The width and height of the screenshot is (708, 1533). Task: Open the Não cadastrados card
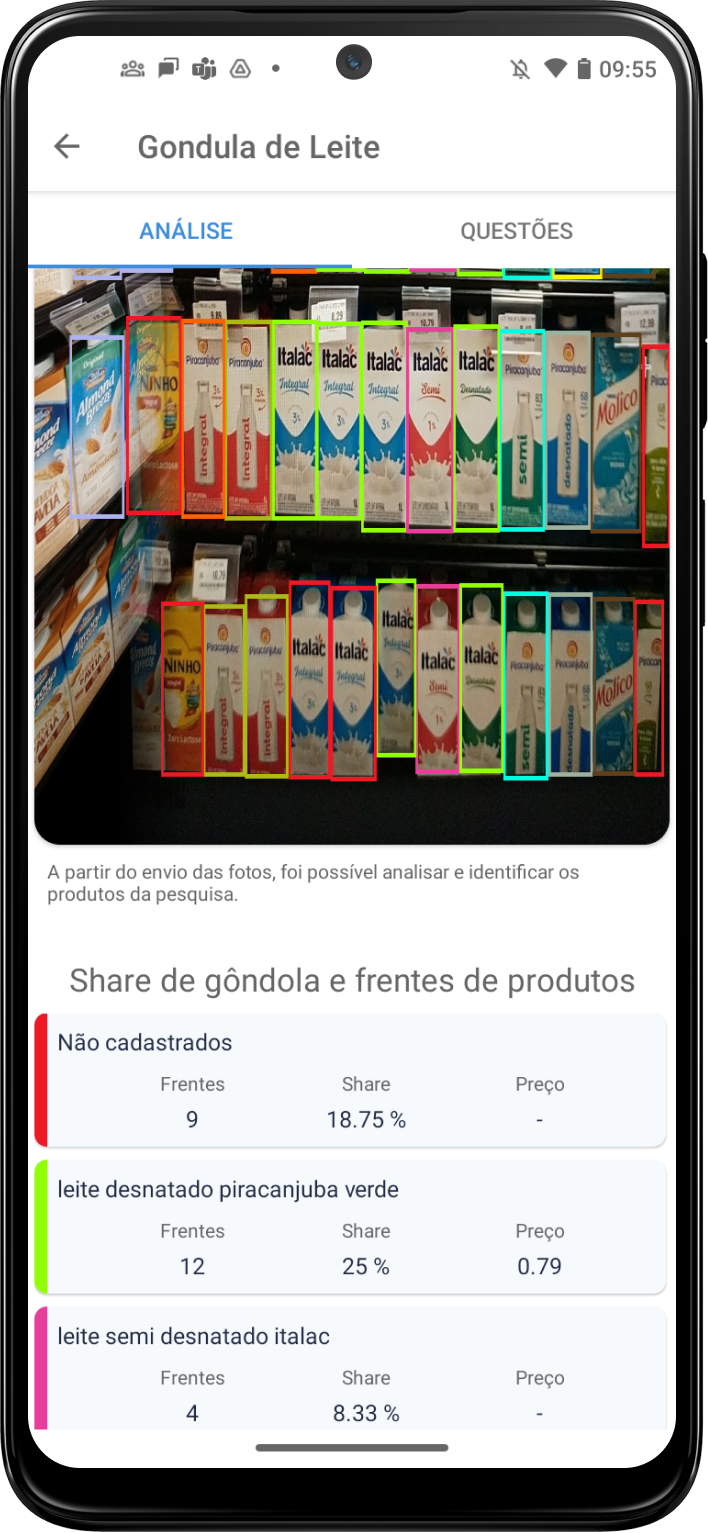tap(352, 1080)
